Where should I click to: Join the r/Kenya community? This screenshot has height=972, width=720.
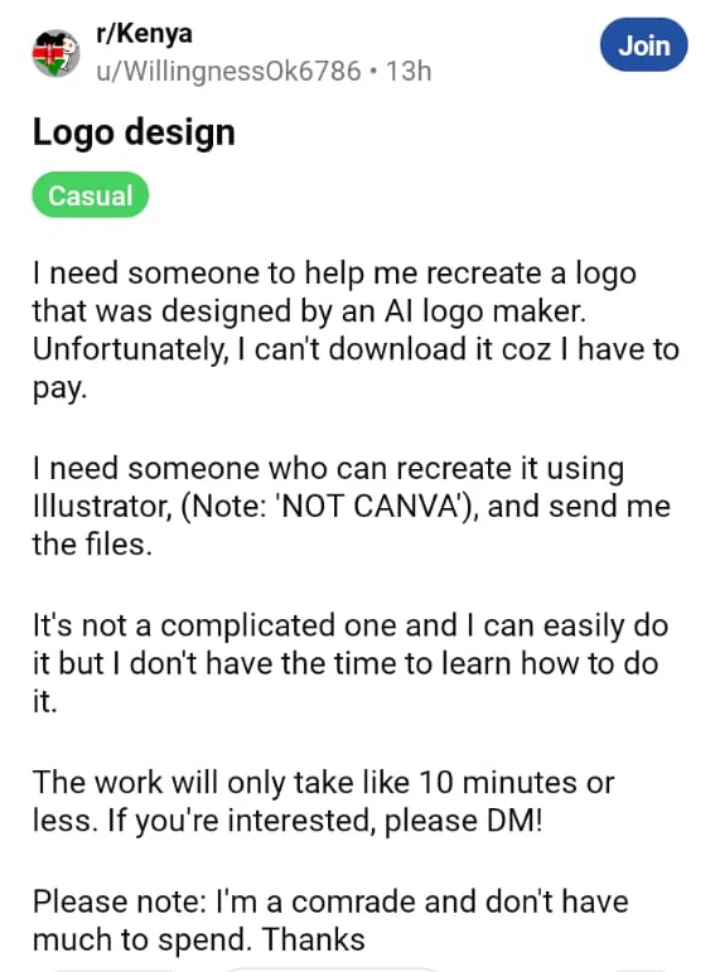tap(643, 47)
